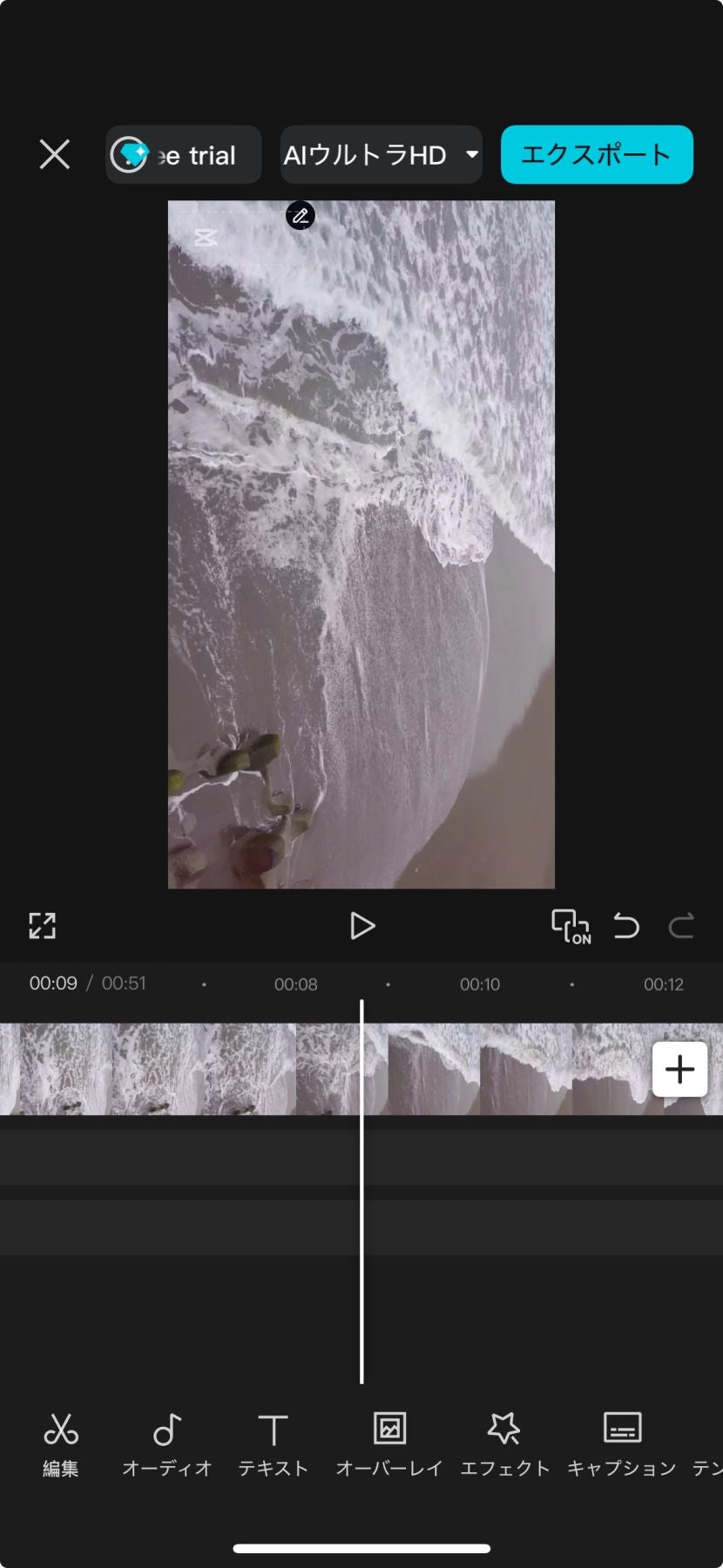This screenshot has height=1568, width=723.
Task: Play the video preview
Action: [361, 926]
